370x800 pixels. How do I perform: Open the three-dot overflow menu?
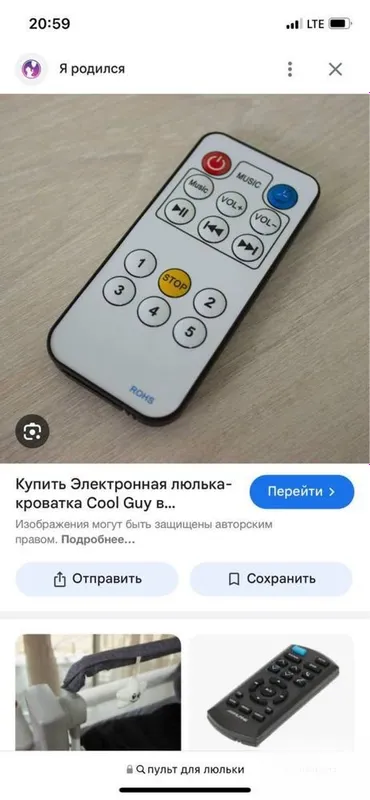tap(290, 69)
